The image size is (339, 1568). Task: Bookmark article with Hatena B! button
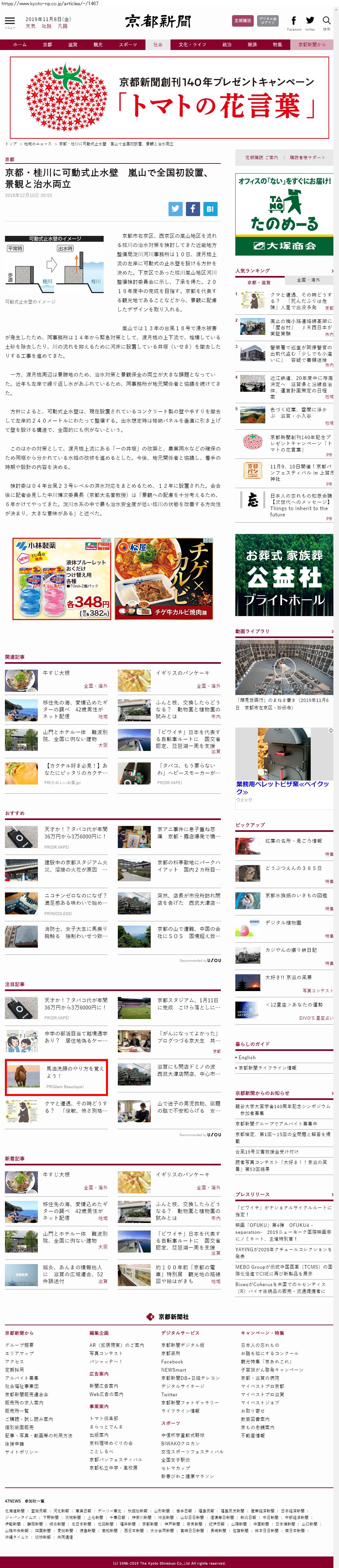point(209,209)
